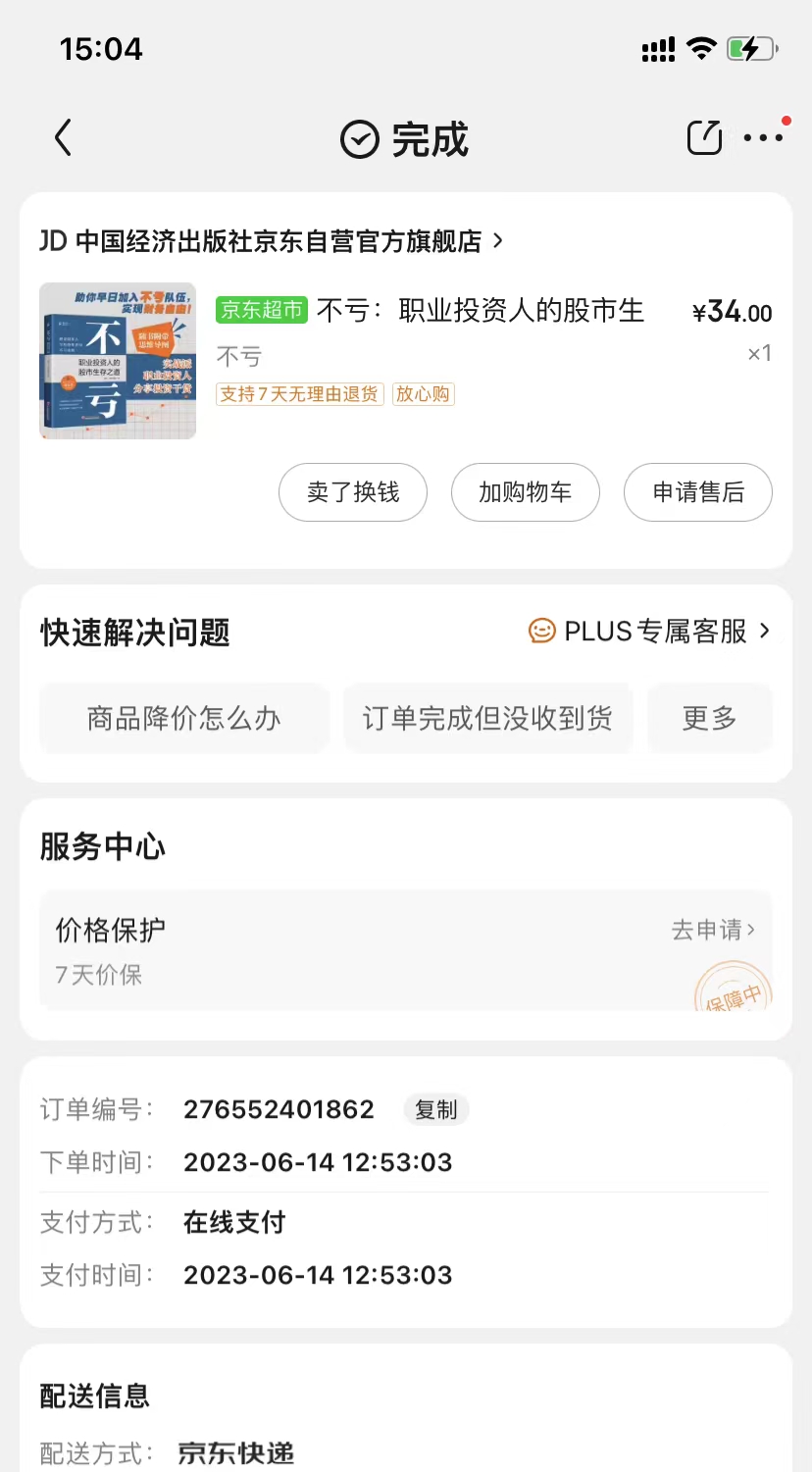Open the three-dot overflow menu
The image size is (812, 1472).
763,138
